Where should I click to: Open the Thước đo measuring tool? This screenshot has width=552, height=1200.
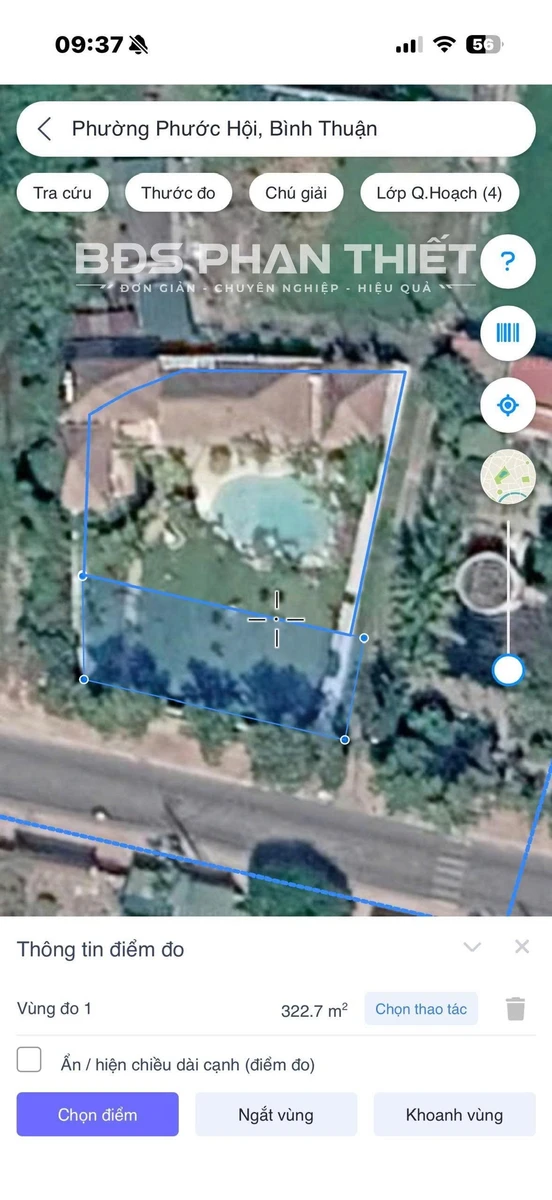pos(178,193)
